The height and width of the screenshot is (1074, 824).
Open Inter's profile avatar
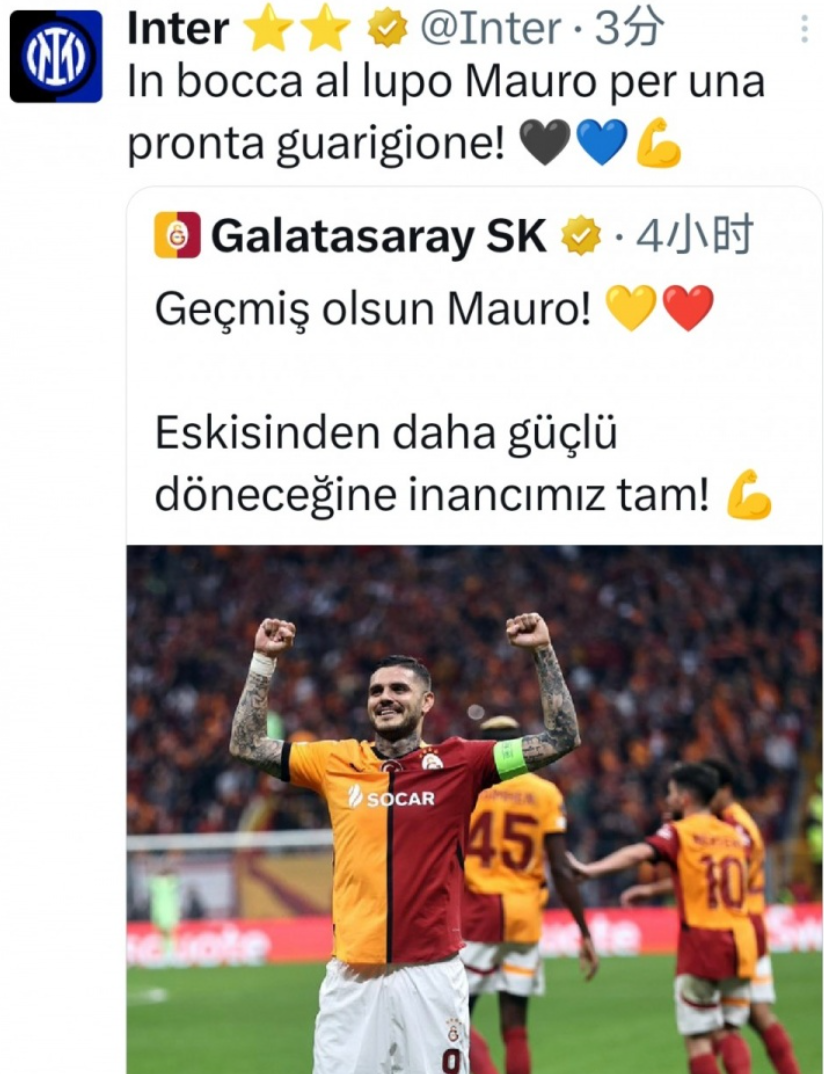(x=56, y=56)
